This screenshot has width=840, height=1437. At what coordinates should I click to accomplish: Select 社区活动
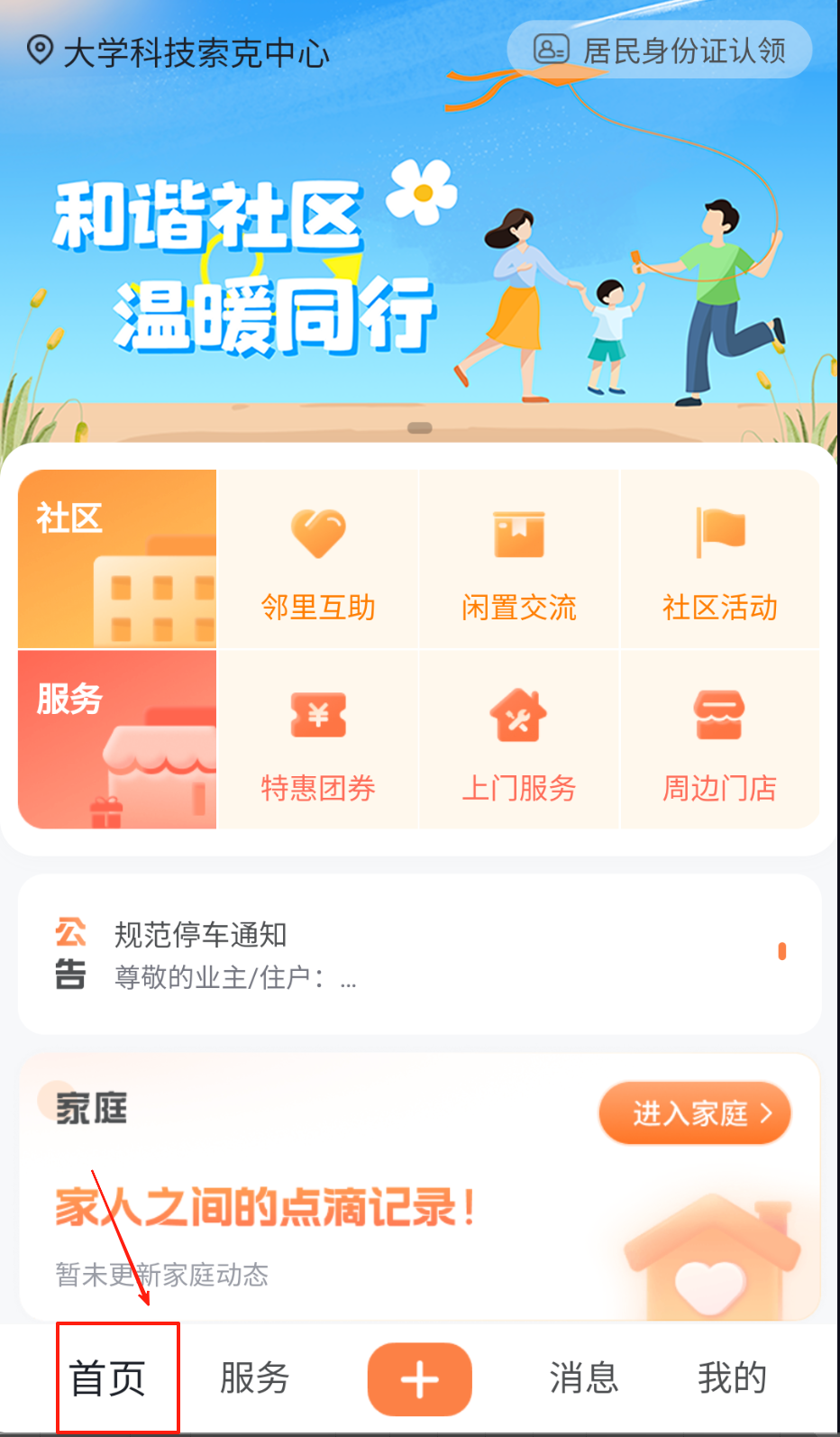(719, 560)
